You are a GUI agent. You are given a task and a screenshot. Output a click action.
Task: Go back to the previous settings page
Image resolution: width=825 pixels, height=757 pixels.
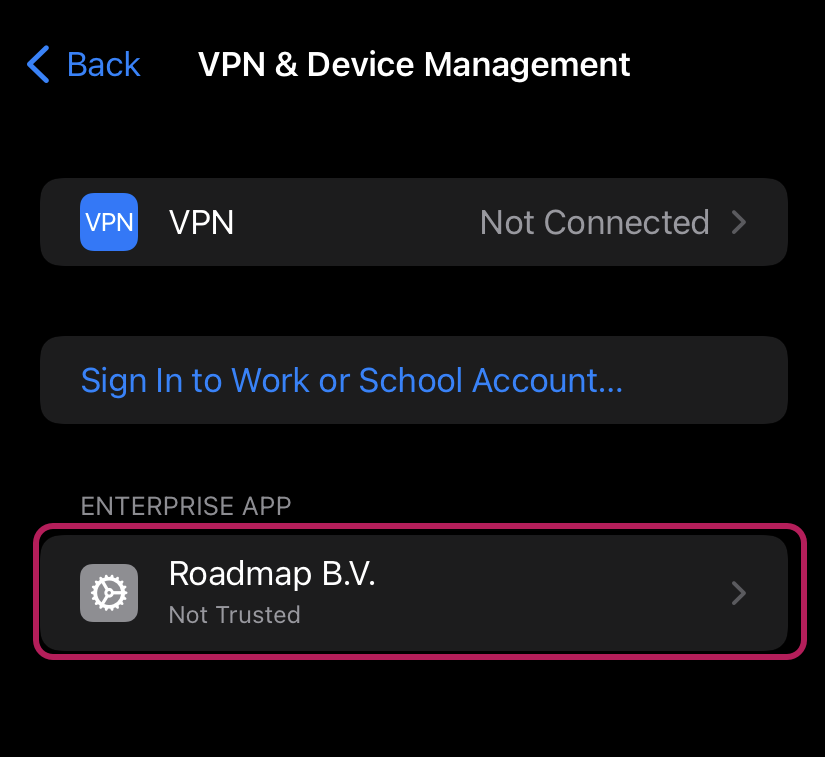point(84,65)
